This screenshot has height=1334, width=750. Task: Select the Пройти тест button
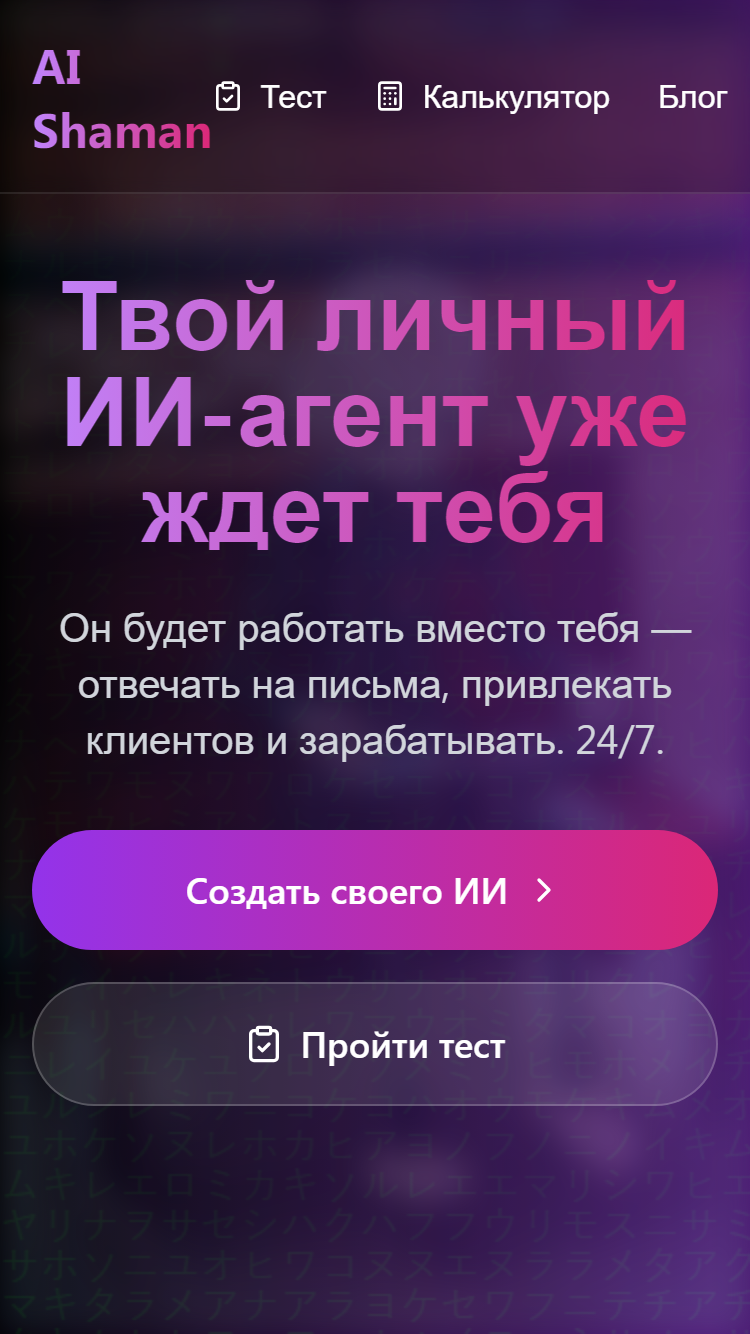(x=375, y=1045)
